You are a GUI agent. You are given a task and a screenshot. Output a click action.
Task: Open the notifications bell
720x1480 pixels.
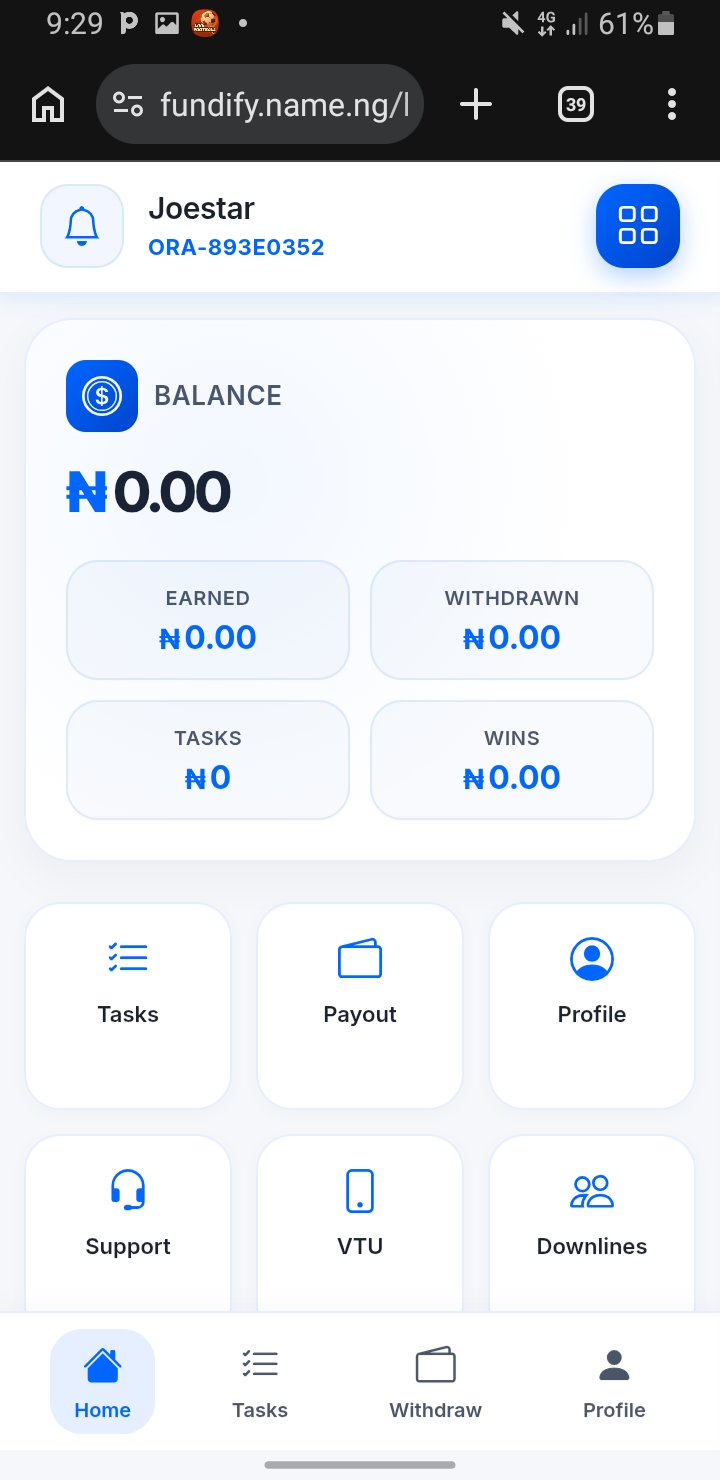click(82, 226)
